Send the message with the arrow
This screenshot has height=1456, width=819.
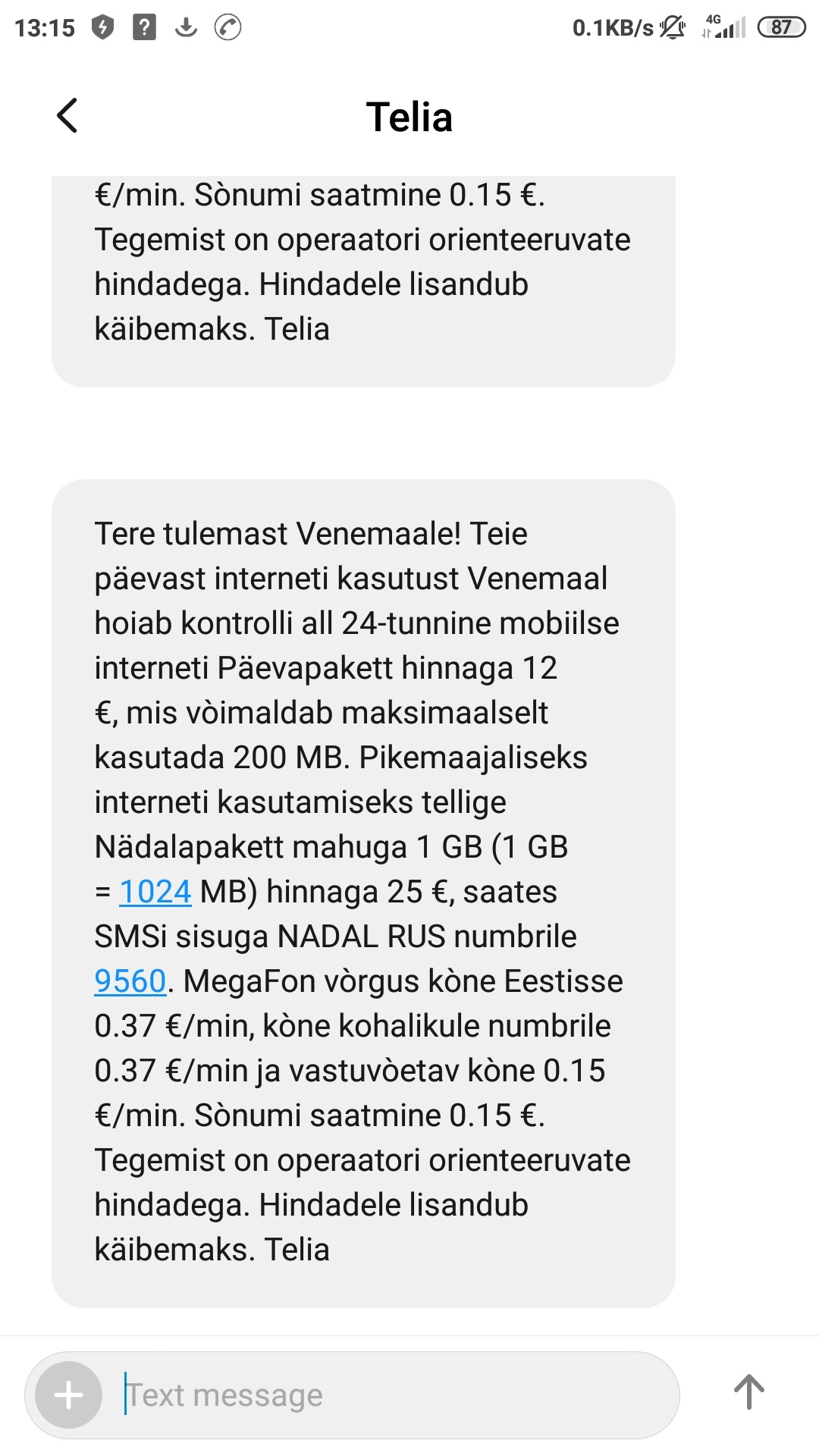point(748,1392)
